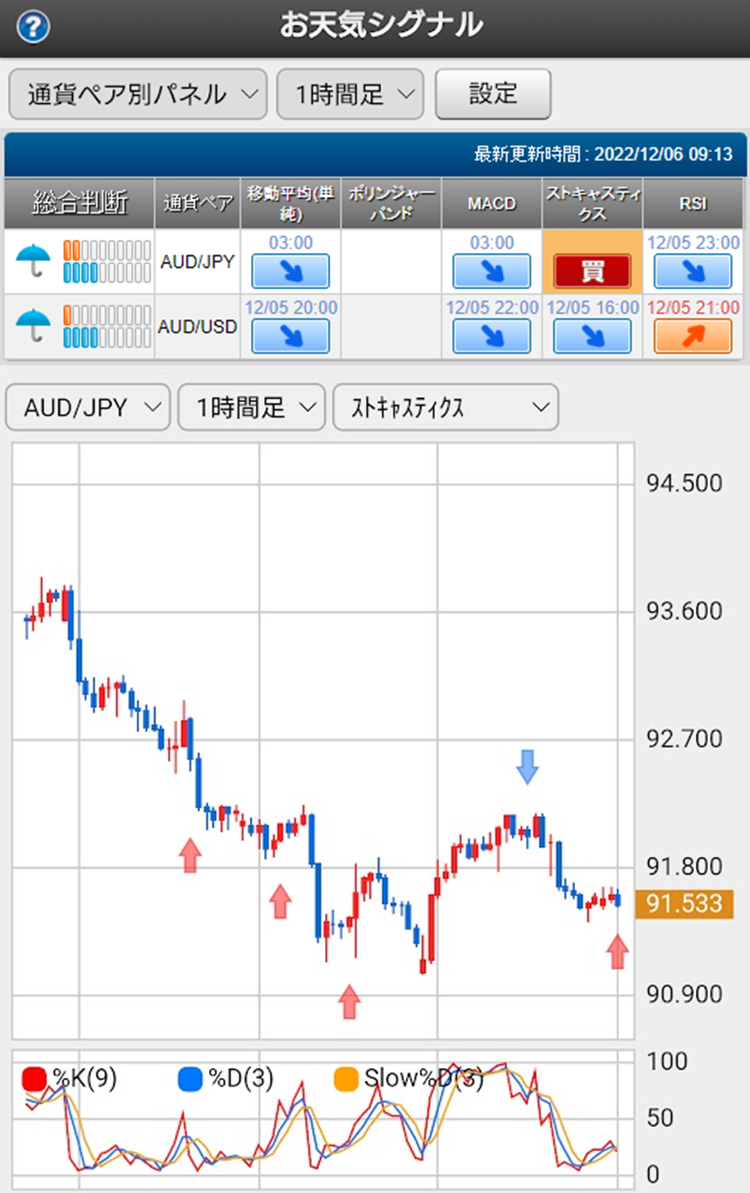Tap the AUD/USD stochastics signal button

tap(593, 336)
